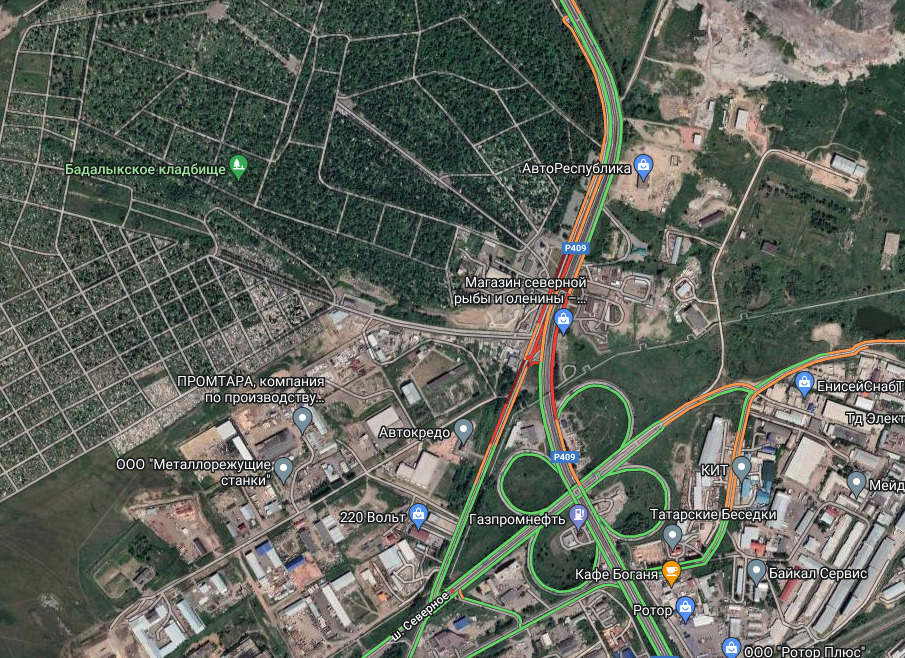Select the Байкал Сервис pin
Screen dimensions: 905x658
(x=757, y=570)
